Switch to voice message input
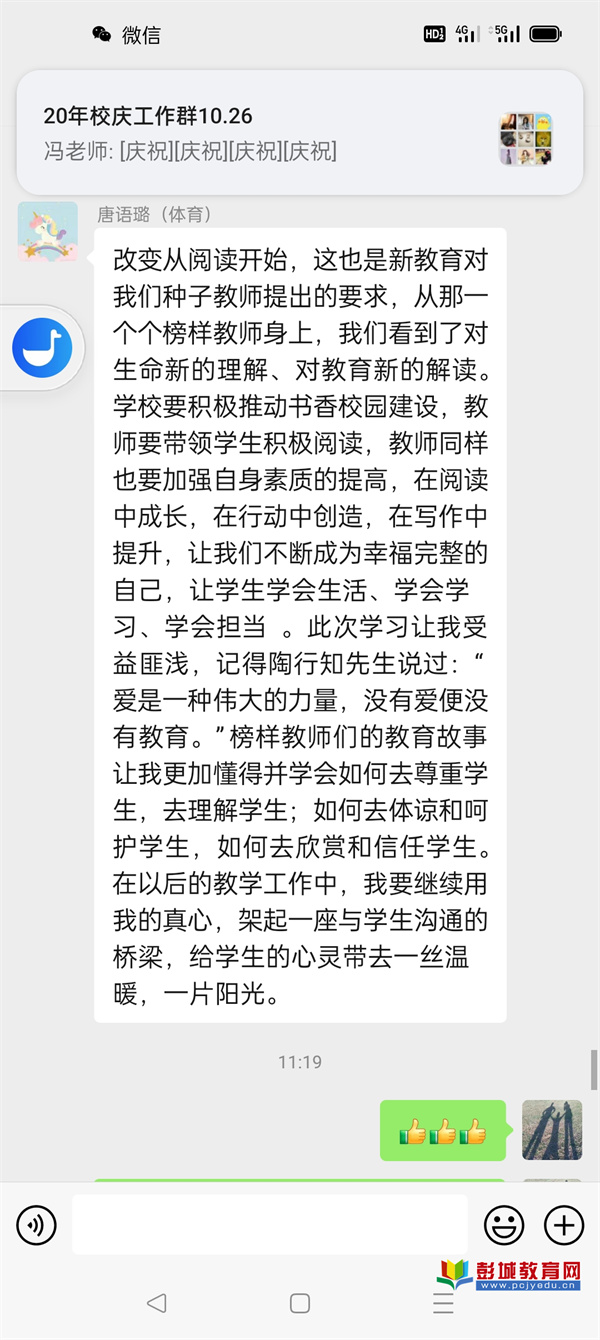The height and width of the screenshot is (1340, 600). (x=37, y=1224)
